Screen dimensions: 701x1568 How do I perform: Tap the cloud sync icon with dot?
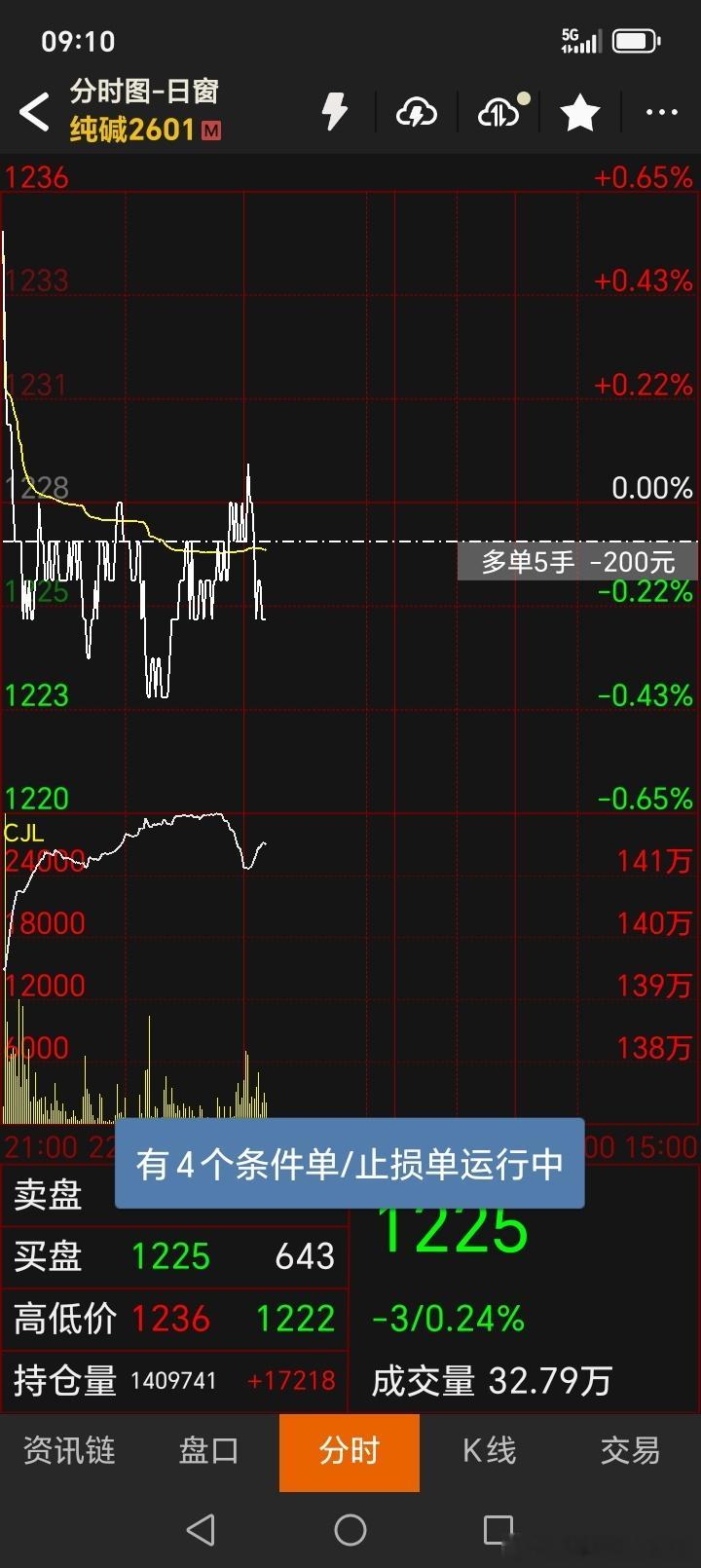point(500,113)
